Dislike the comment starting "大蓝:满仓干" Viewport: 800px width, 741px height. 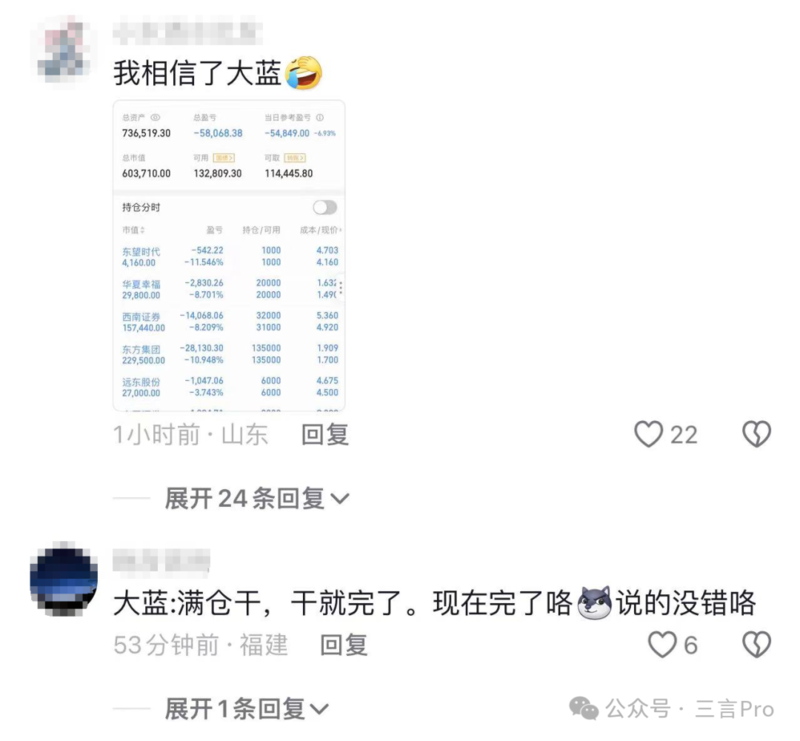tap(755, 645)
